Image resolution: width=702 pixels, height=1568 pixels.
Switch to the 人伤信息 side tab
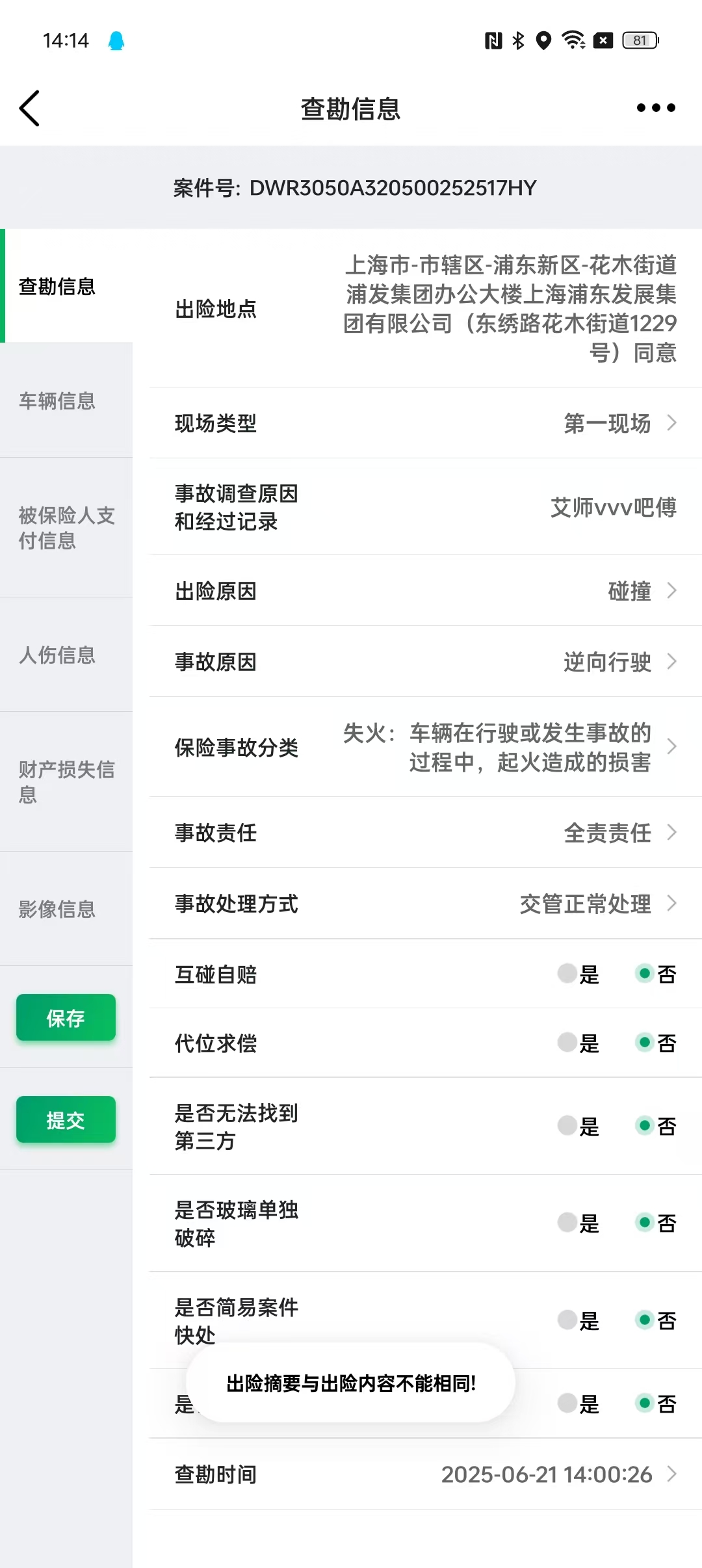click(x=66, y=655)
